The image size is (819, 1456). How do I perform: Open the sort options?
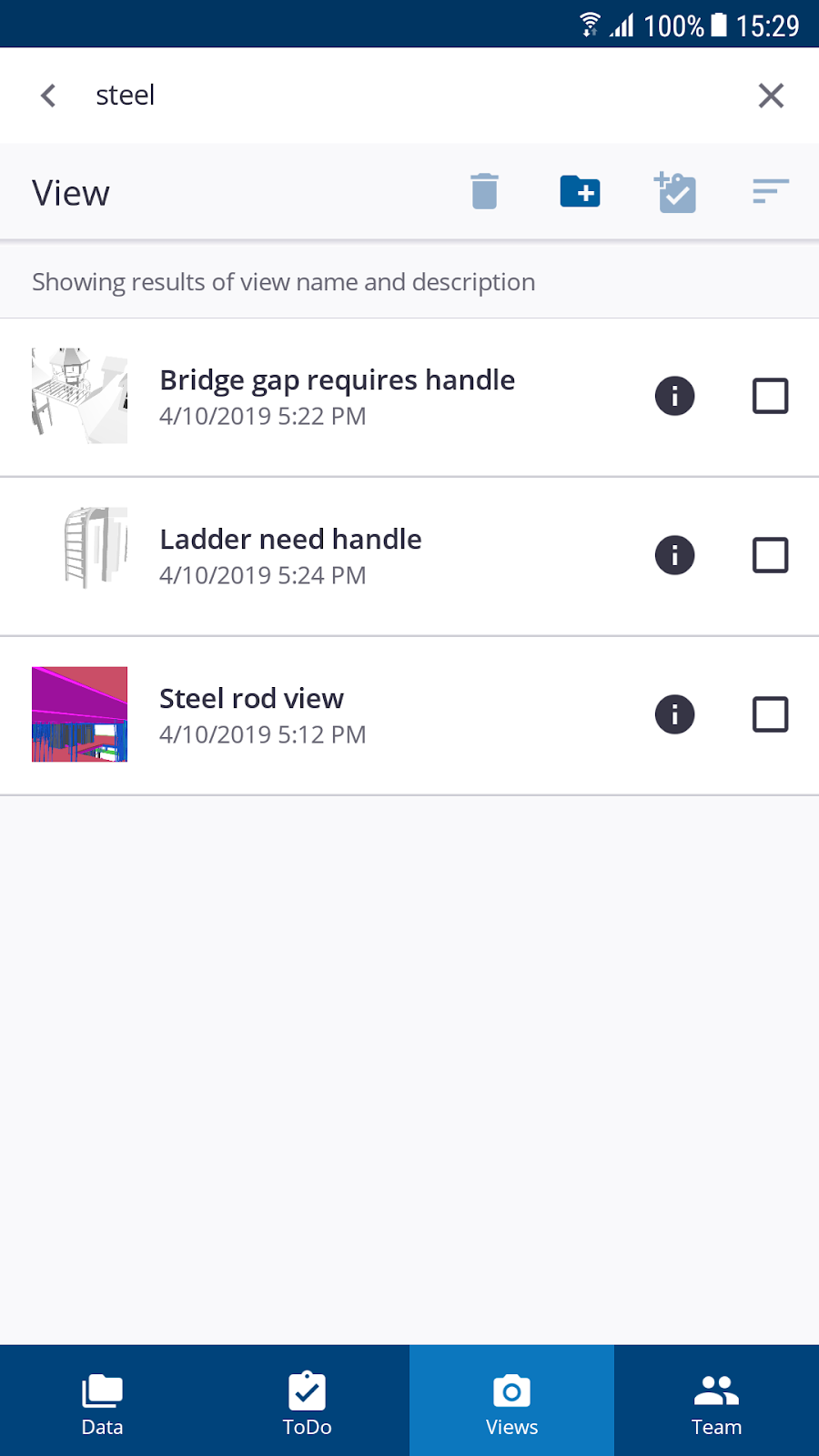point(771,191)
